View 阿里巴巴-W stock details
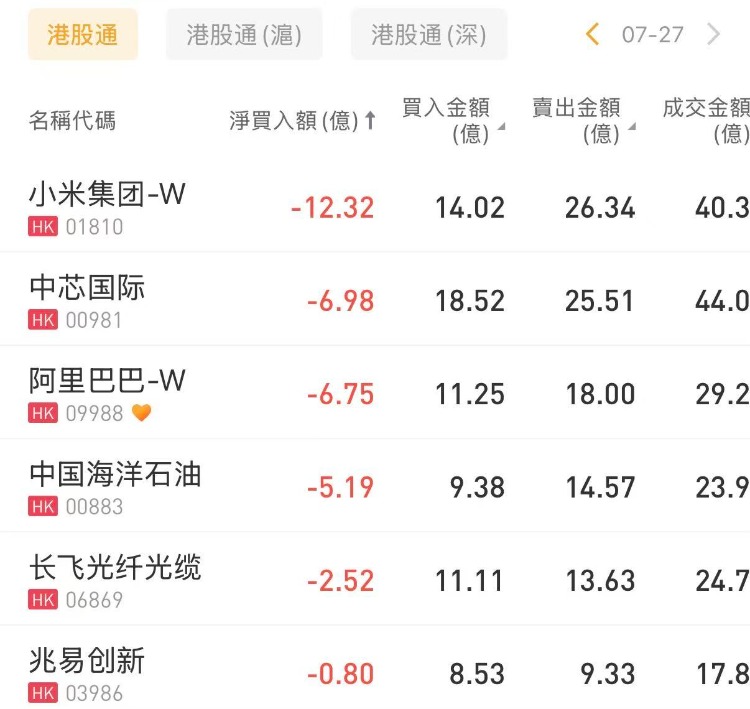The height and width of the screenshot is (709, 750). (375, 392)
